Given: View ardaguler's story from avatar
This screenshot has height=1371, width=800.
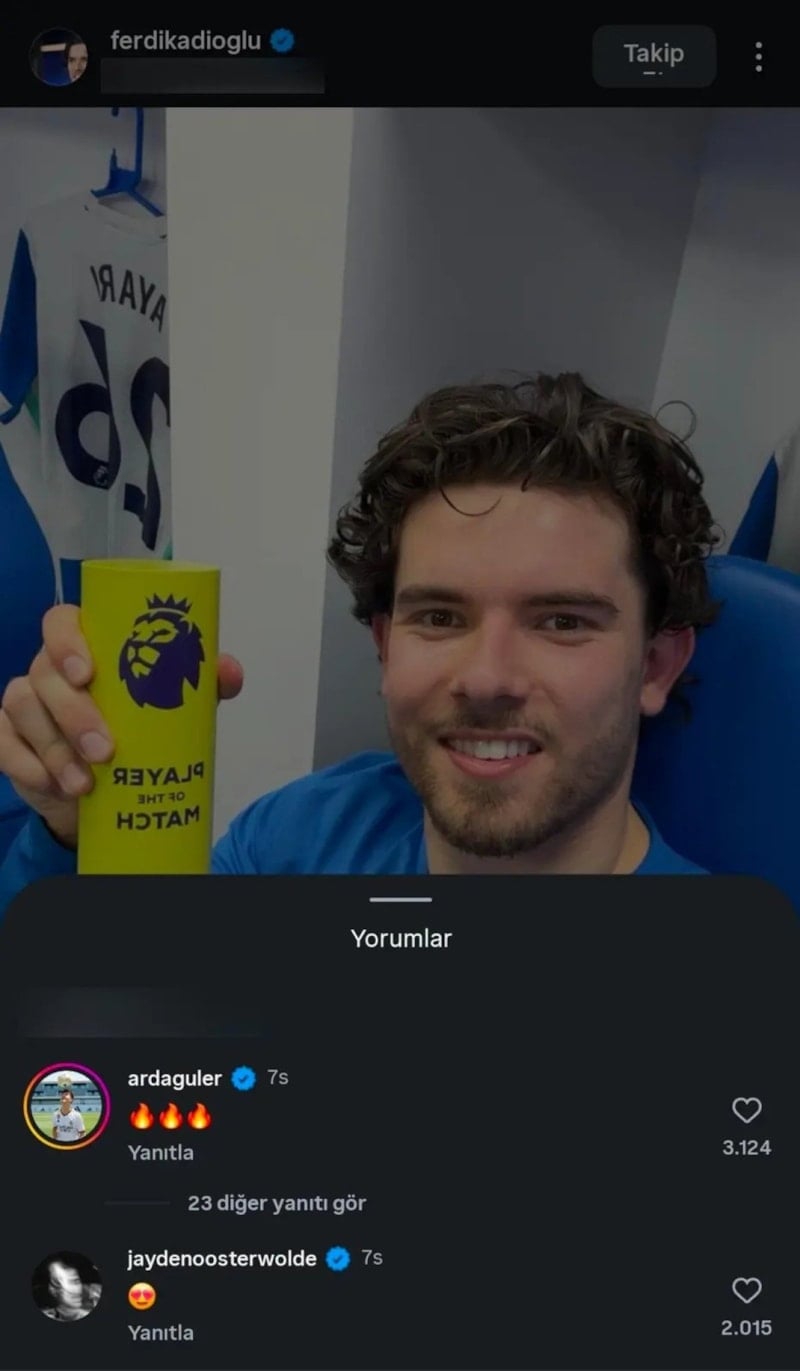Looking at the screenshot, I should coord(67,1106).
